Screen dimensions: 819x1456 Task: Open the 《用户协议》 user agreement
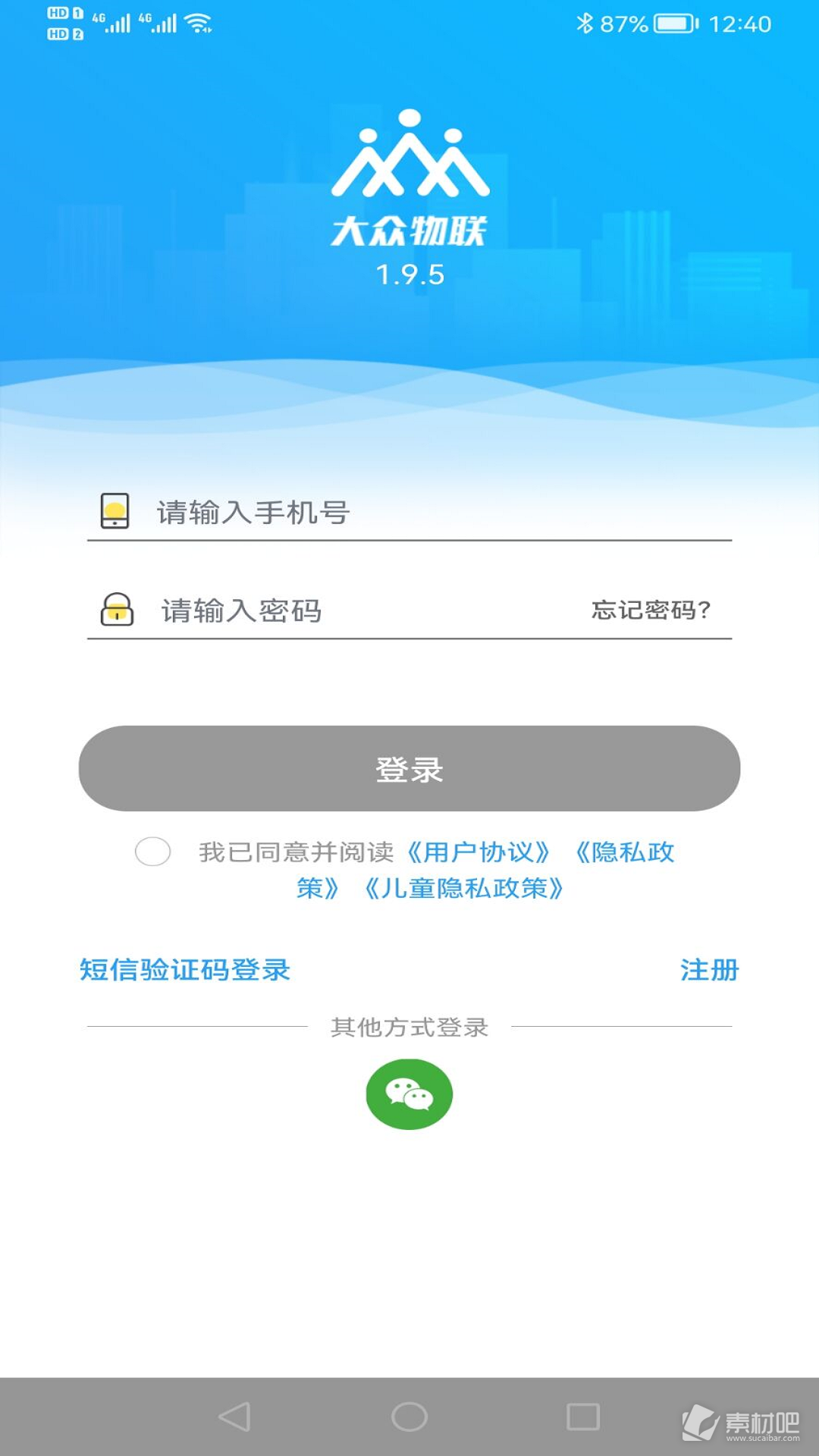(x=479, y=852)
